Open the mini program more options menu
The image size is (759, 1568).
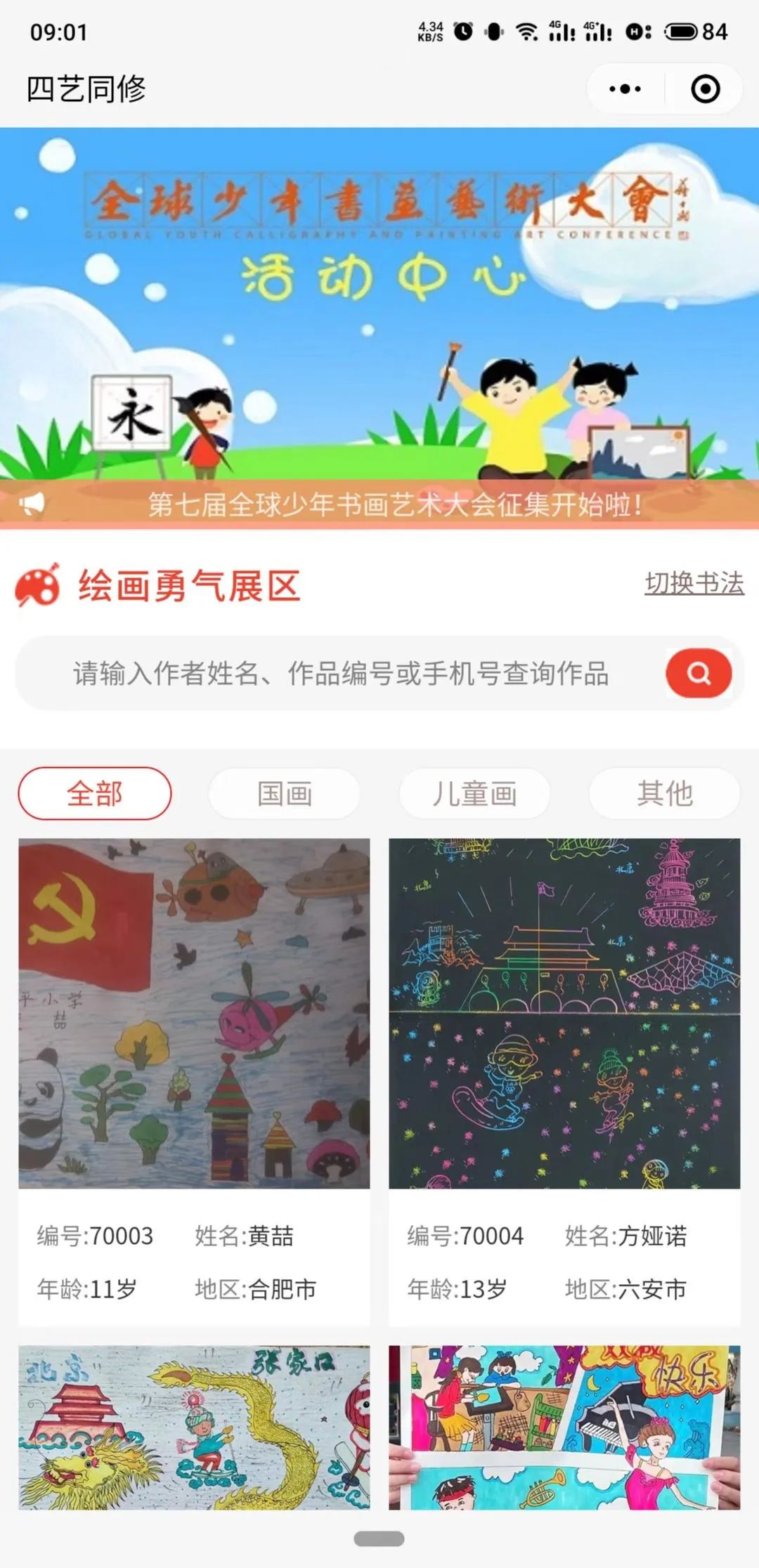625,89
